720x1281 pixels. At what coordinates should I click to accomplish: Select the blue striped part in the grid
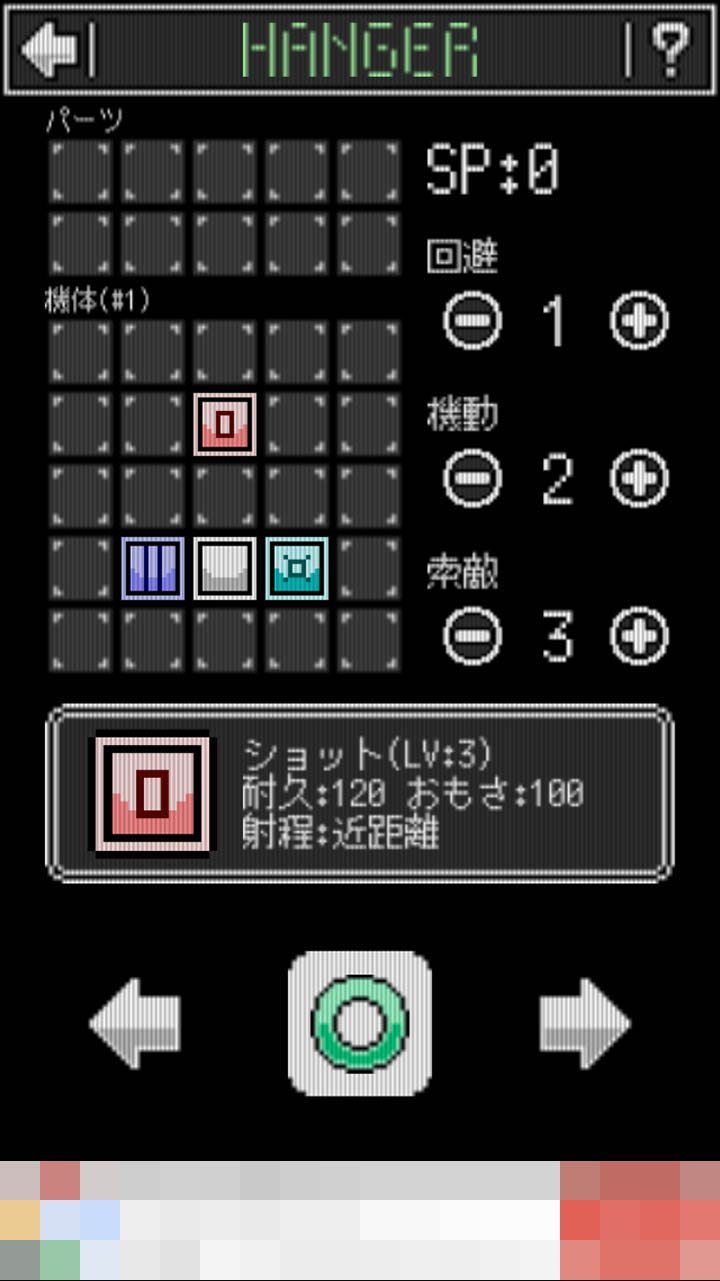(x=153, y=568)
